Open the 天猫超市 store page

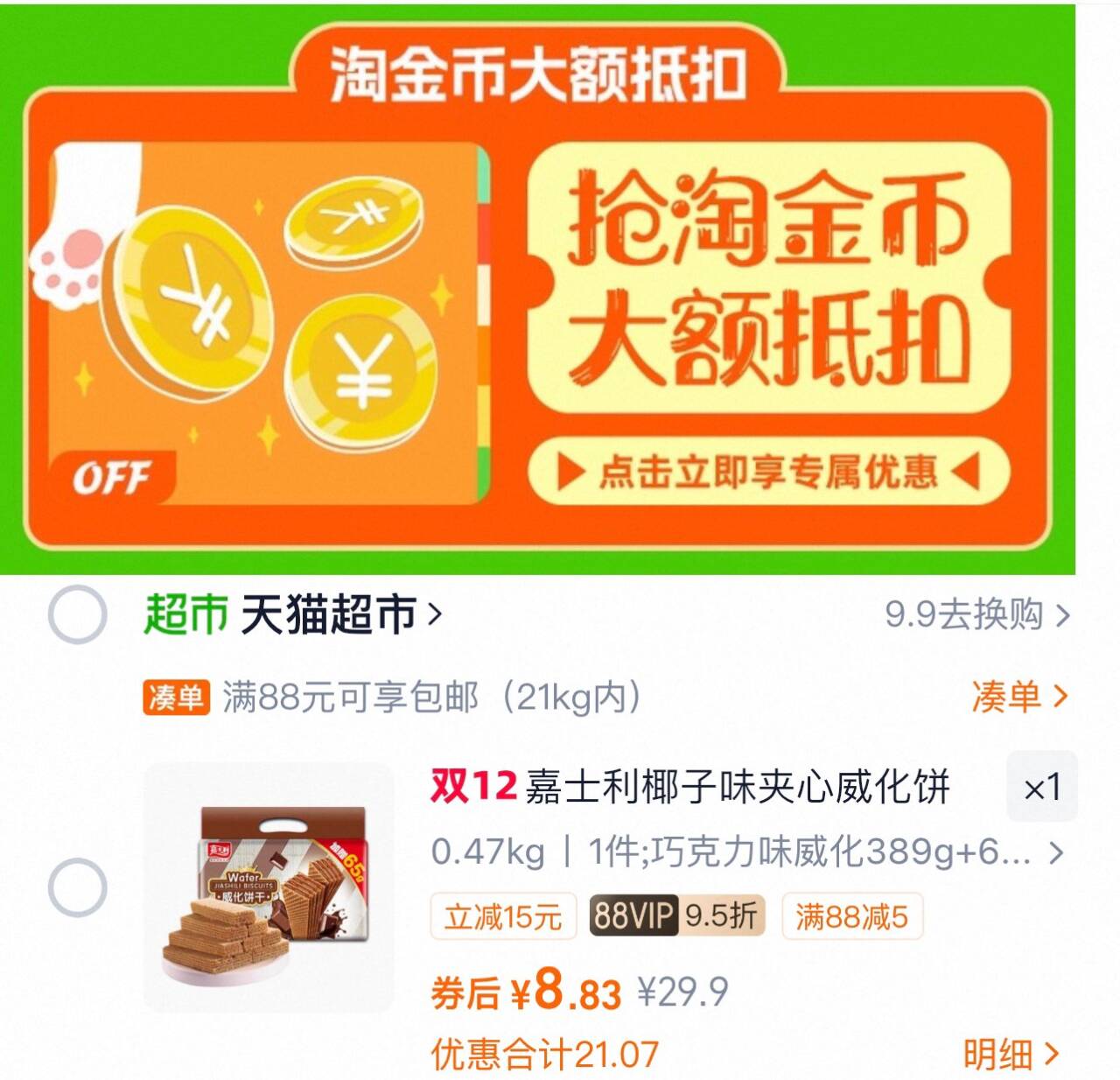click(337, 614)
